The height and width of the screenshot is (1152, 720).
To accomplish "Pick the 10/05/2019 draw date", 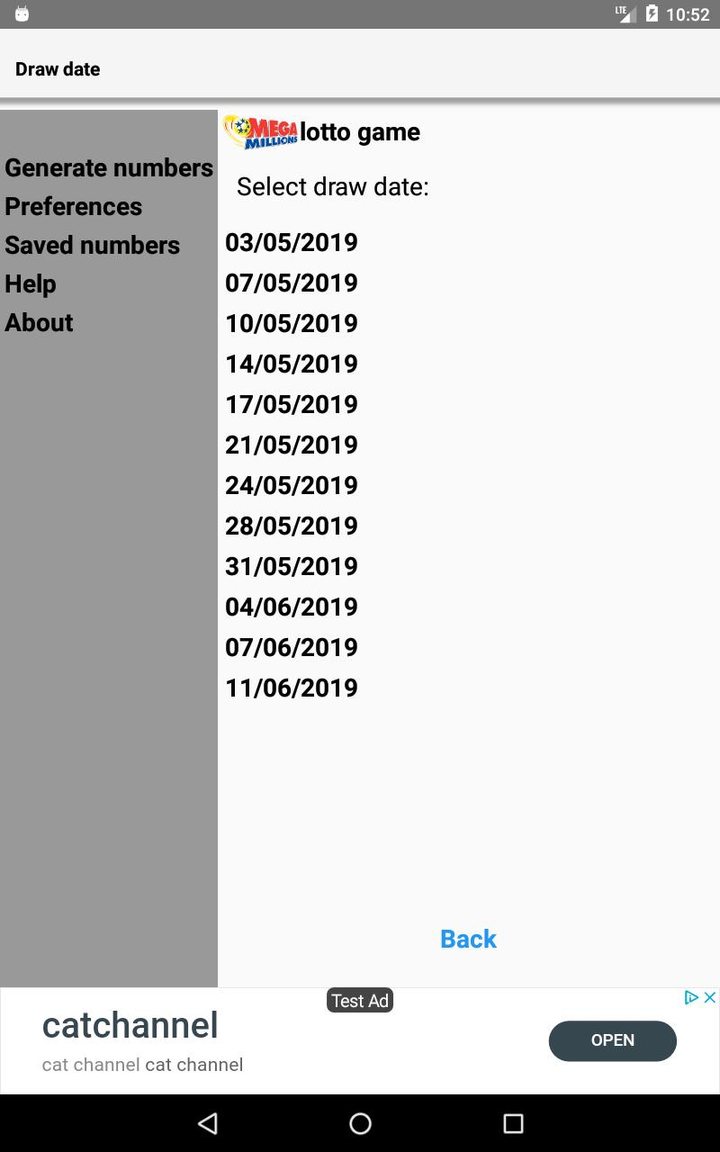I will point(291,324).
